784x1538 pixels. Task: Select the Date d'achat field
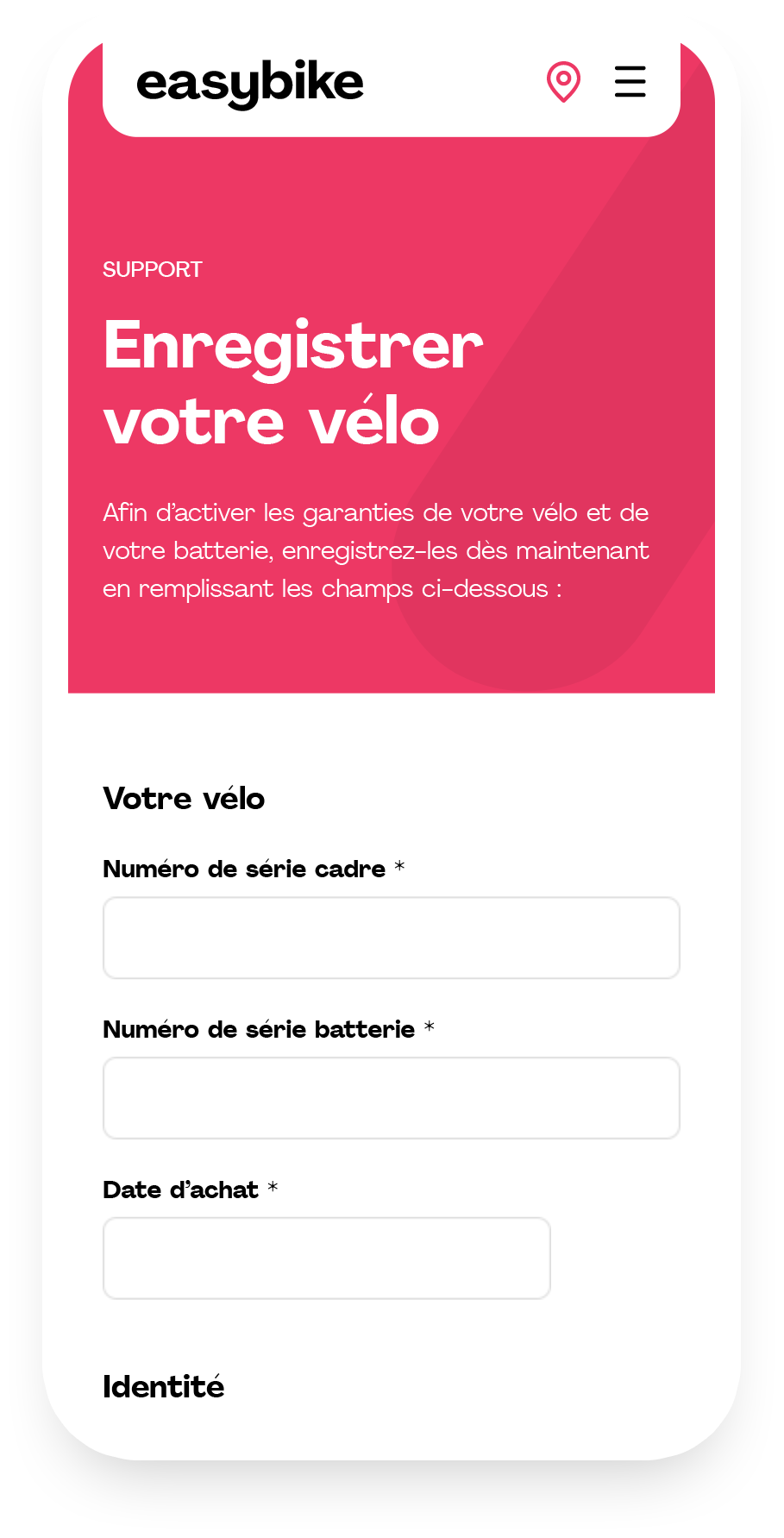pyautogui.click(x=327, y=1258)
